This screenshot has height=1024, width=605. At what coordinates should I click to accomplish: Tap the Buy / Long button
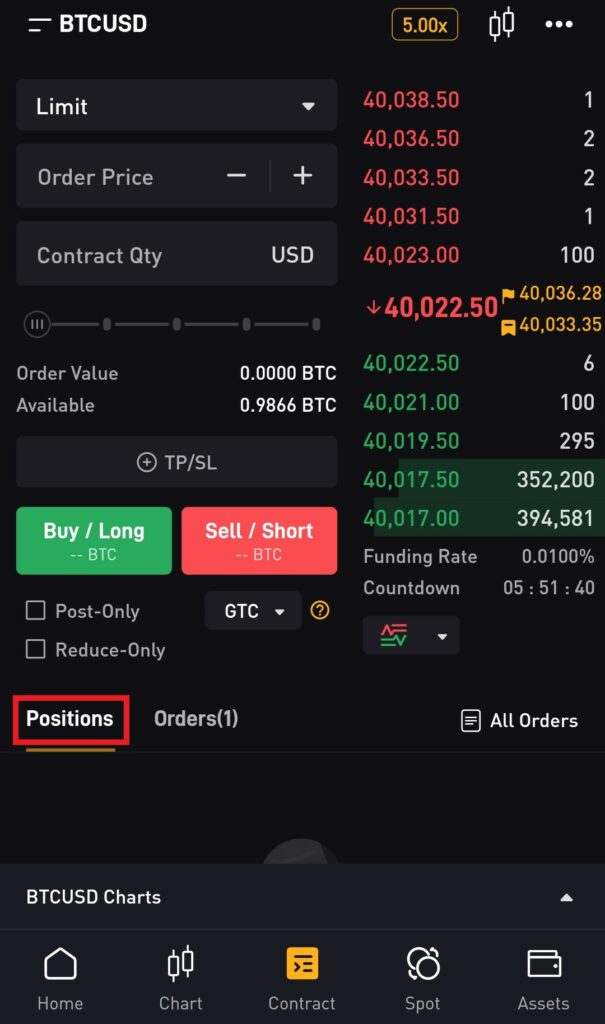pos(94,541)
